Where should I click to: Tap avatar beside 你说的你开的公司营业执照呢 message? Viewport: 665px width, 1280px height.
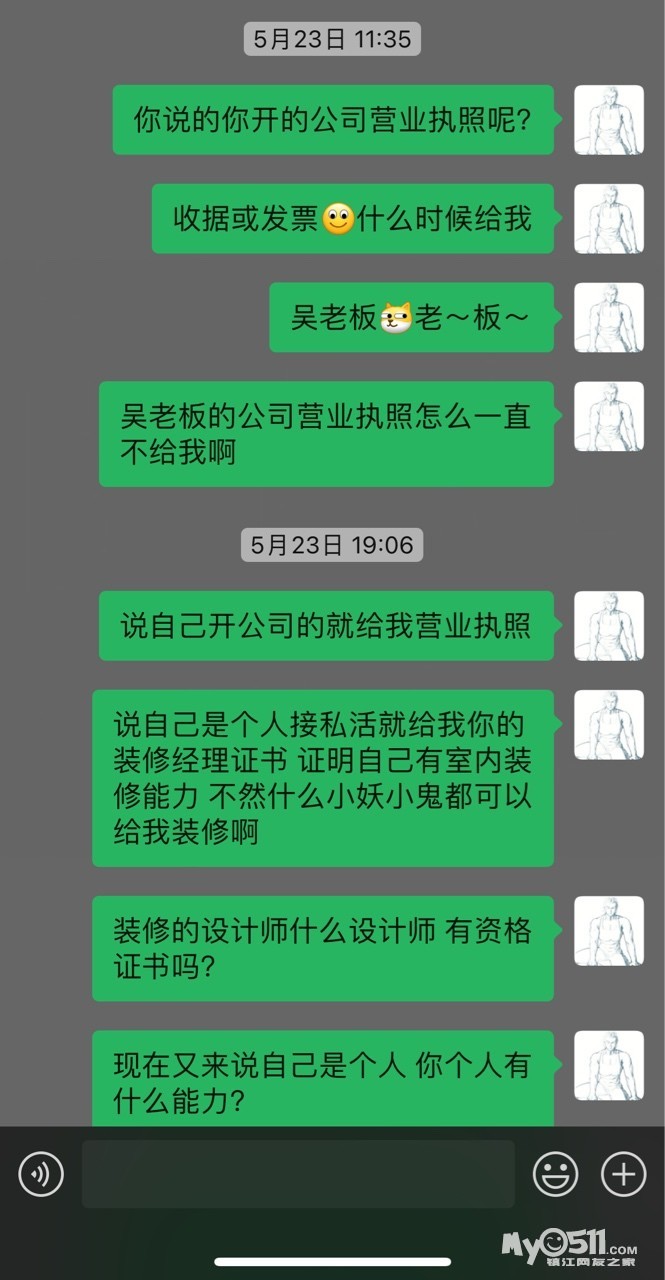pyautogui.click(x=608, y=120)
